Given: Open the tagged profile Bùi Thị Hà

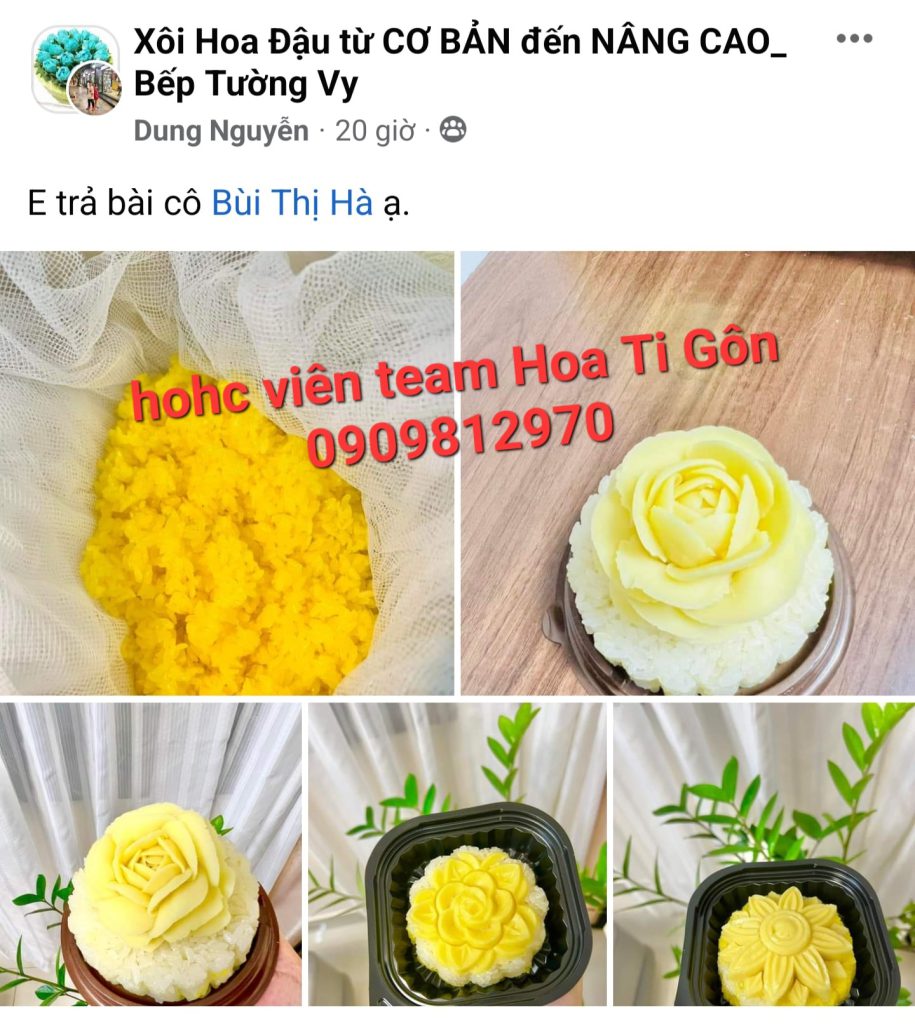Looking at the screenshot, I should pyautogui.click(x=292, y=204).
